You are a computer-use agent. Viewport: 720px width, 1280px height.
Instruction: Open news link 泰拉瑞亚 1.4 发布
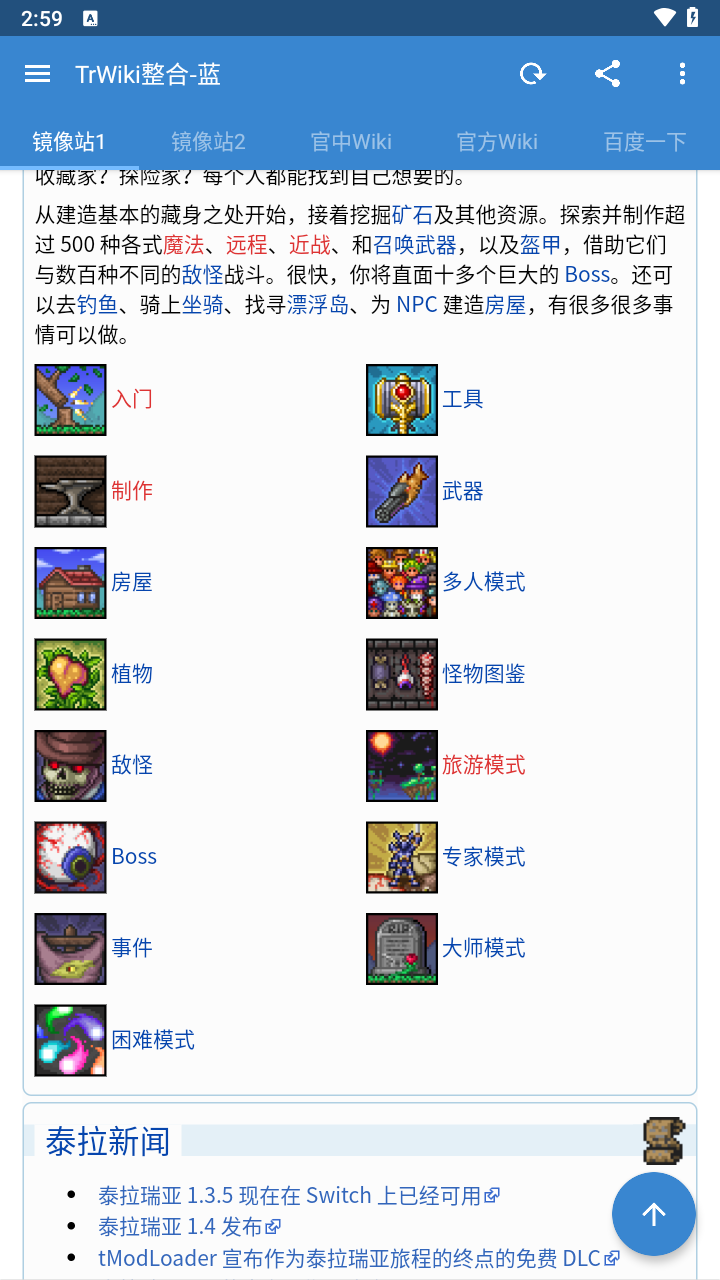[180, 1226]
